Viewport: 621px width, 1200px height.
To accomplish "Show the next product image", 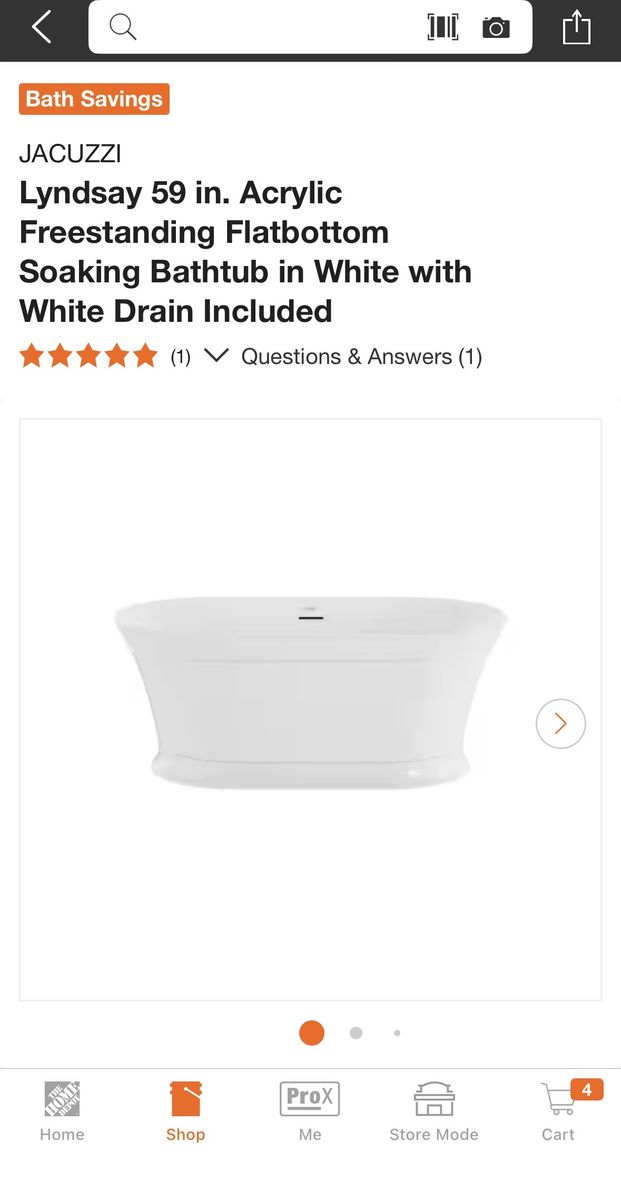I will (560, 723).
